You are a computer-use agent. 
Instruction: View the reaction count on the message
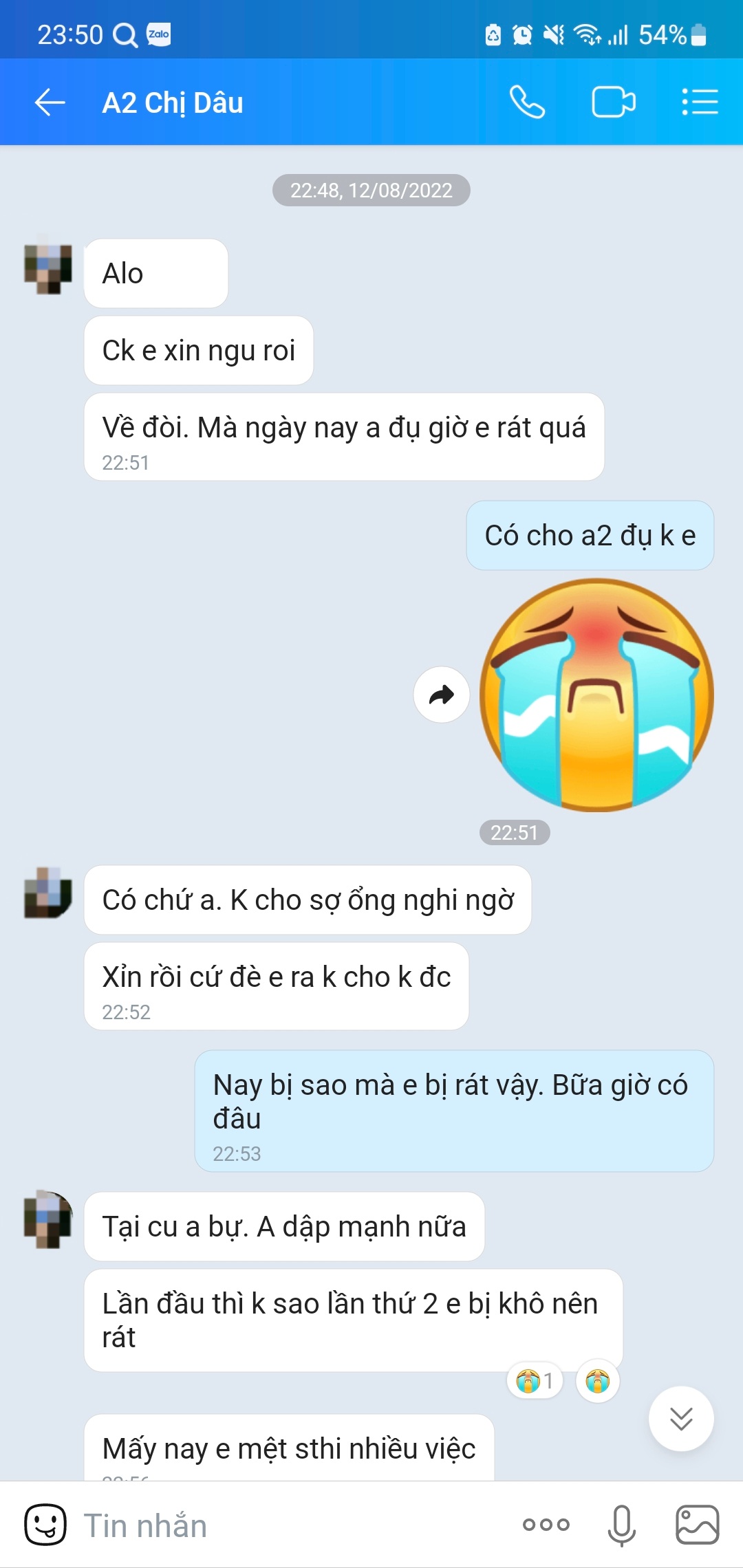tap(535, 1380)
